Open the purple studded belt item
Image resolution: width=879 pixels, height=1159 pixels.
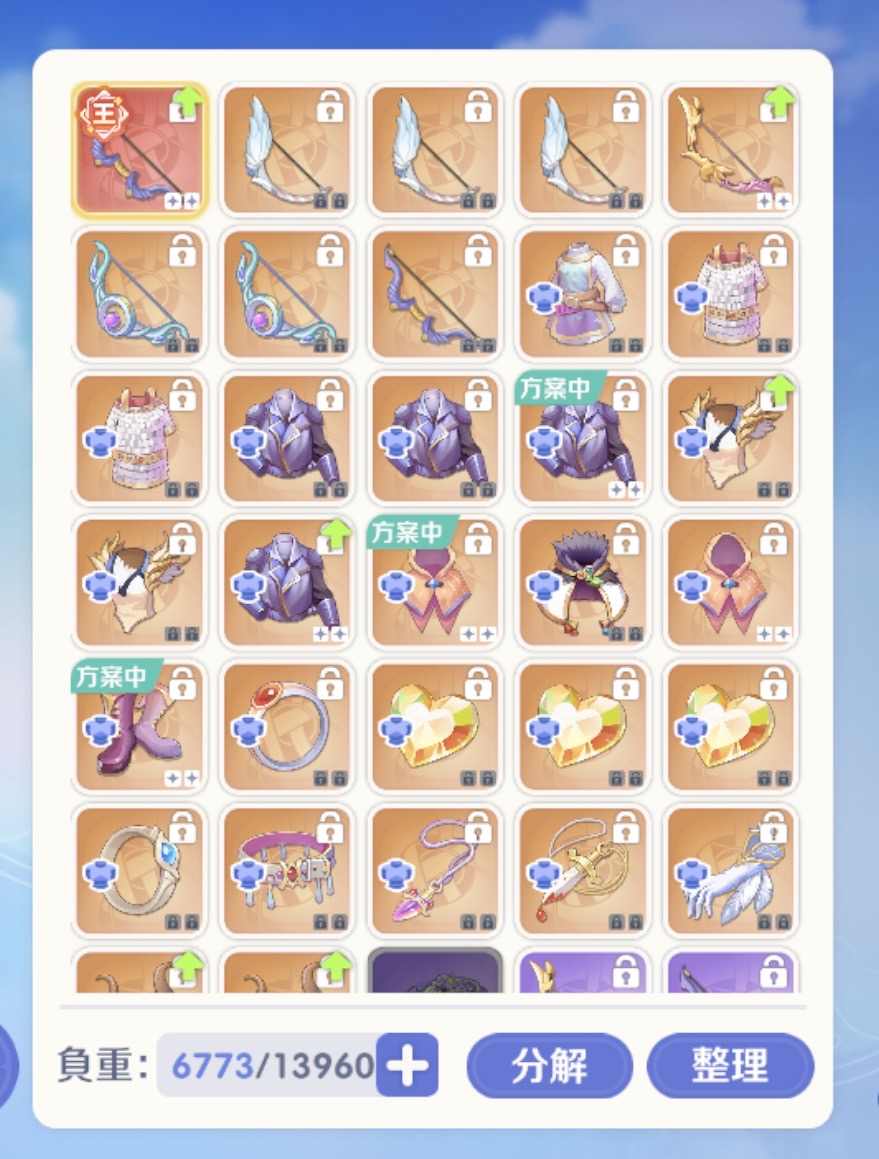287,871
